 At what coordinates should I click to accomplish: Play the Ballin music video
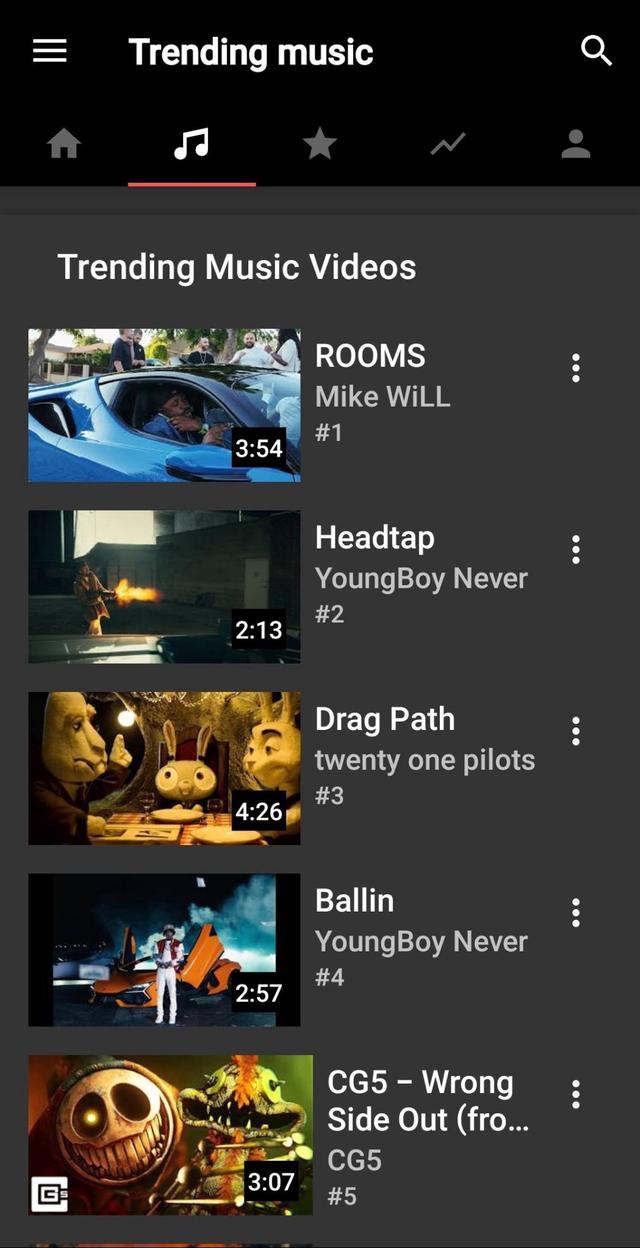(164, 950)
